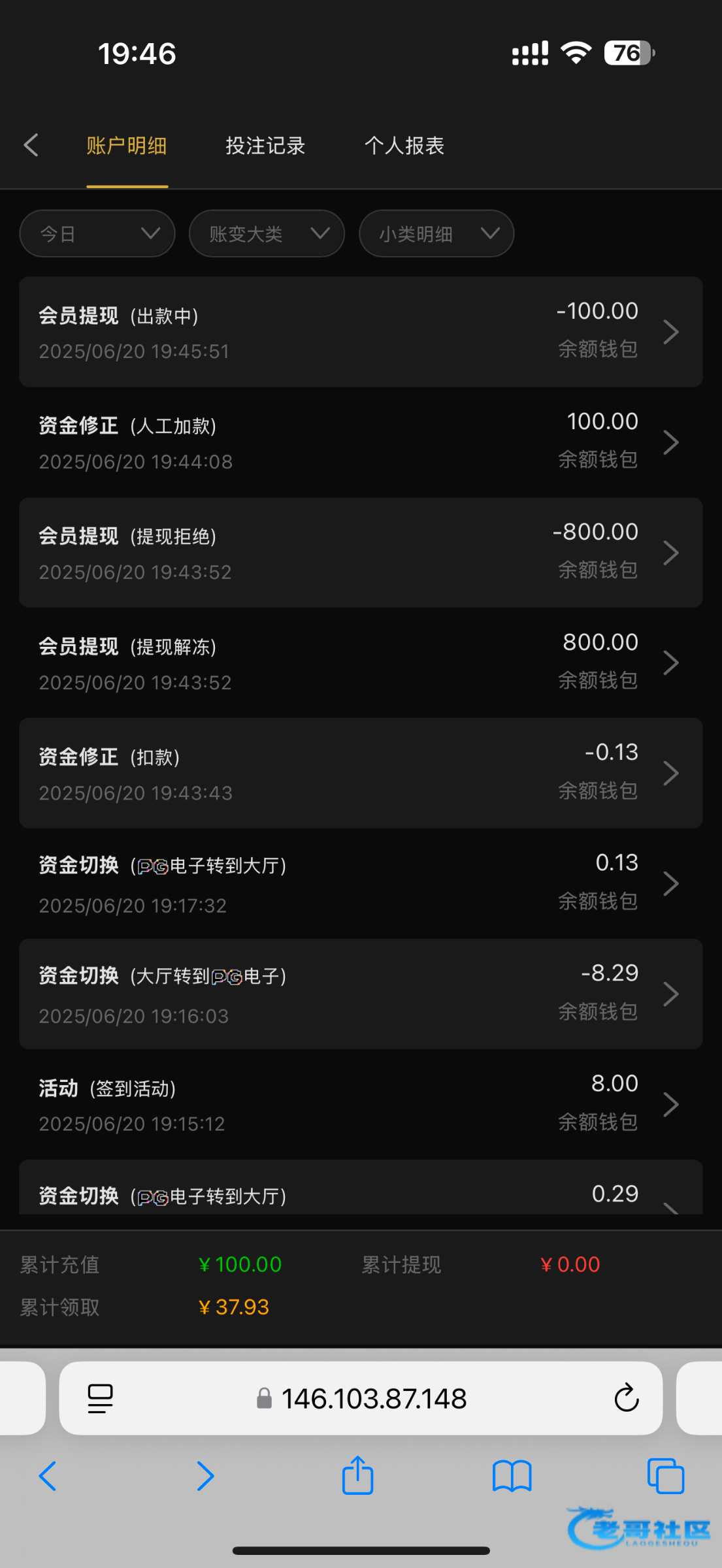
Task: Open the 资金修正 (扣款) -0.13 record
Action: [x=361, y=773]
